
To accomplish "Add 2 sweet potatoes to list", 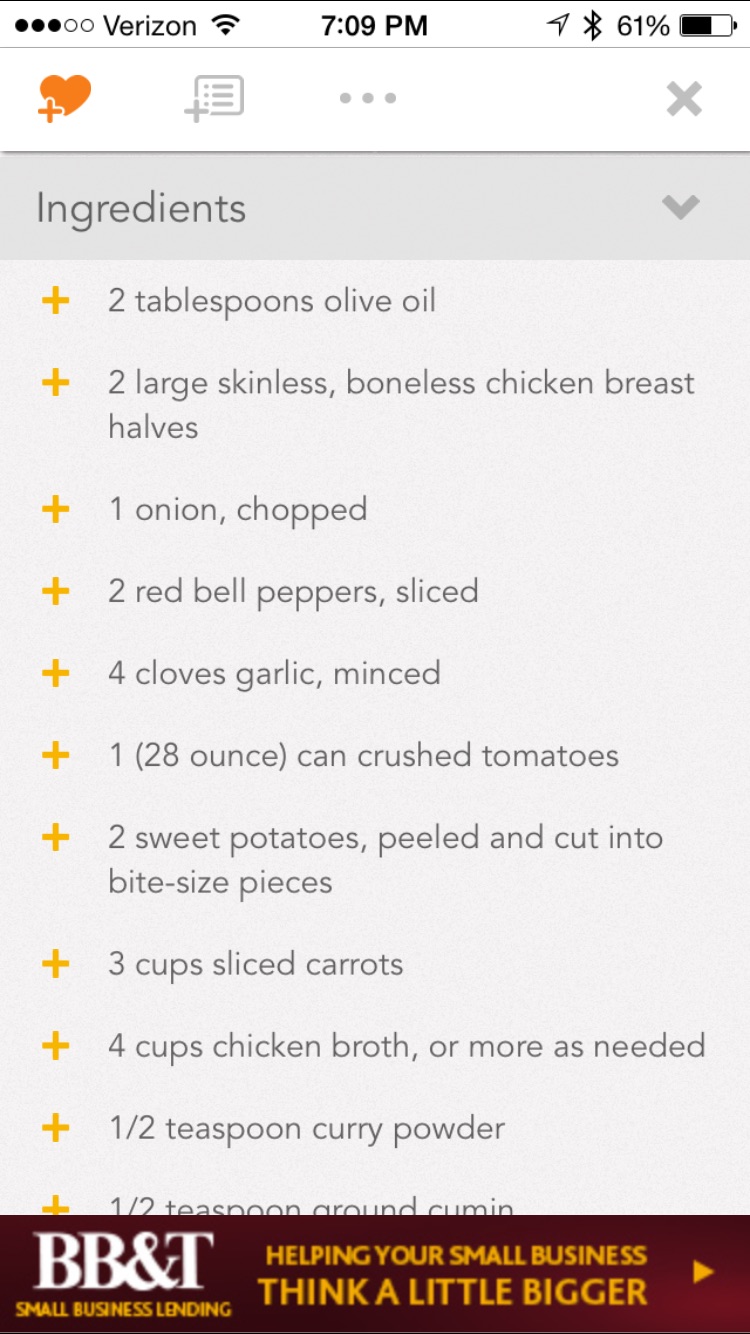I will point(56,837).
